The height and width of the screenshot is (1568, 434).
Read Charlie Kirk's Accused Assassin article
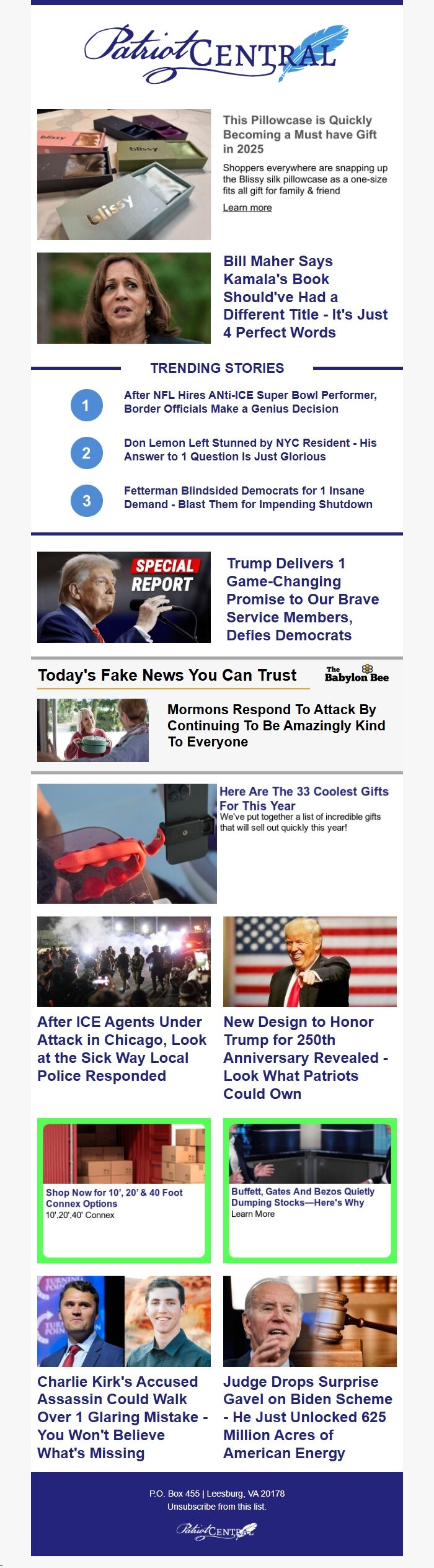122,1417
